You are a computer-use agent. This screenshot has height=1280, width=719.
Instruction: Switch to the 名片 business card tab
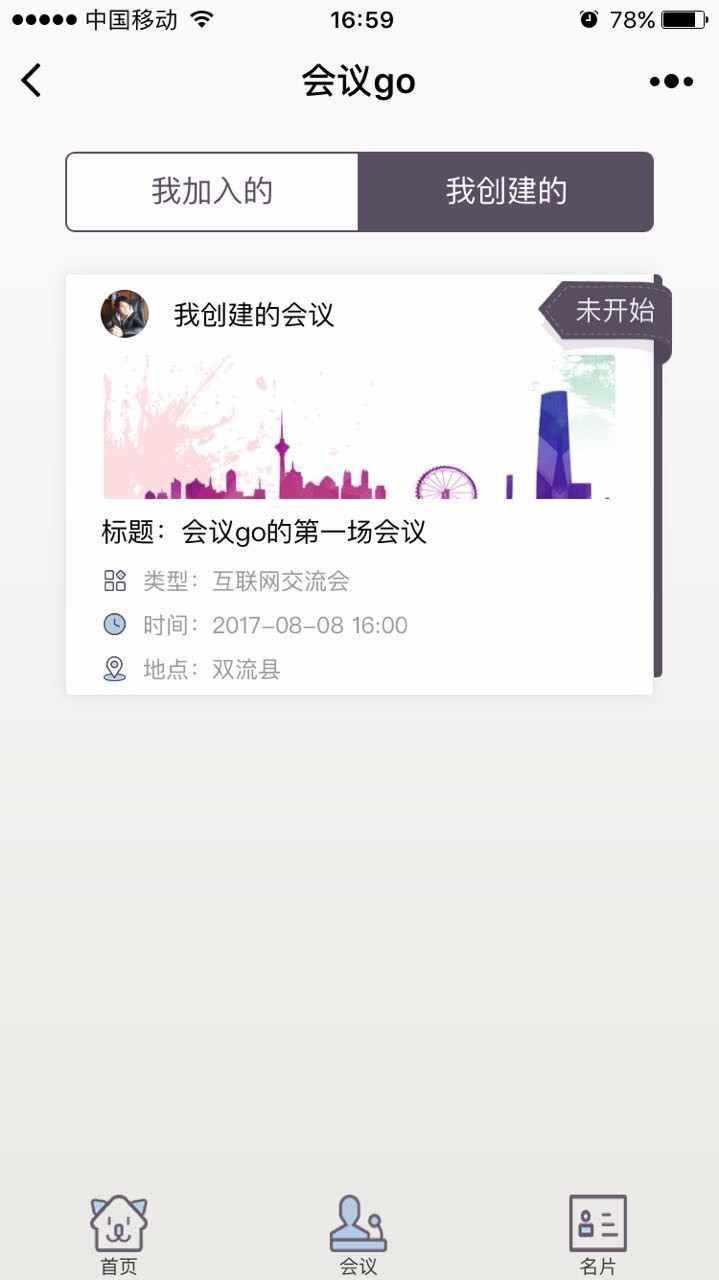coord(598,1236)
